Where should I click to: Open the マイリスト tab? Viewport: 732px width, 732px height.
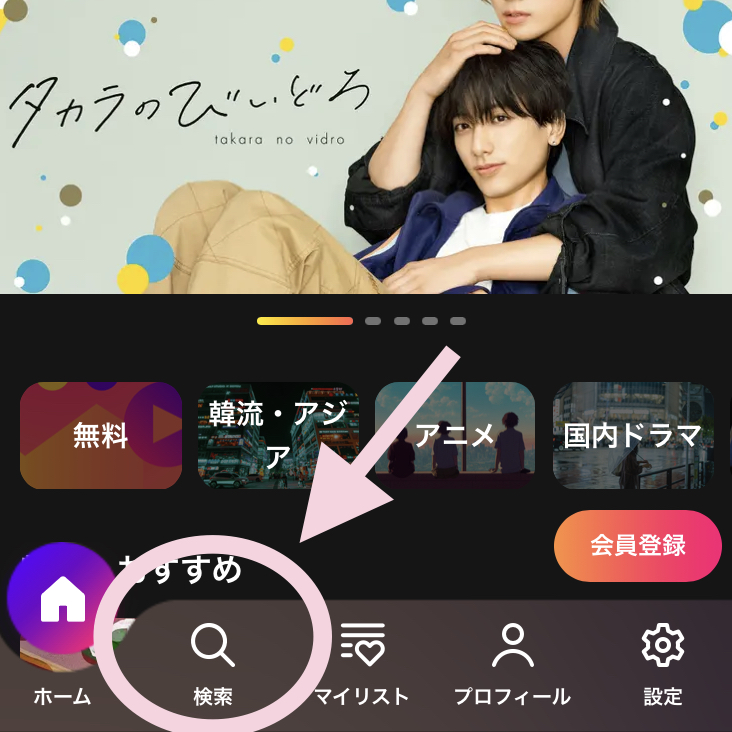362,660
